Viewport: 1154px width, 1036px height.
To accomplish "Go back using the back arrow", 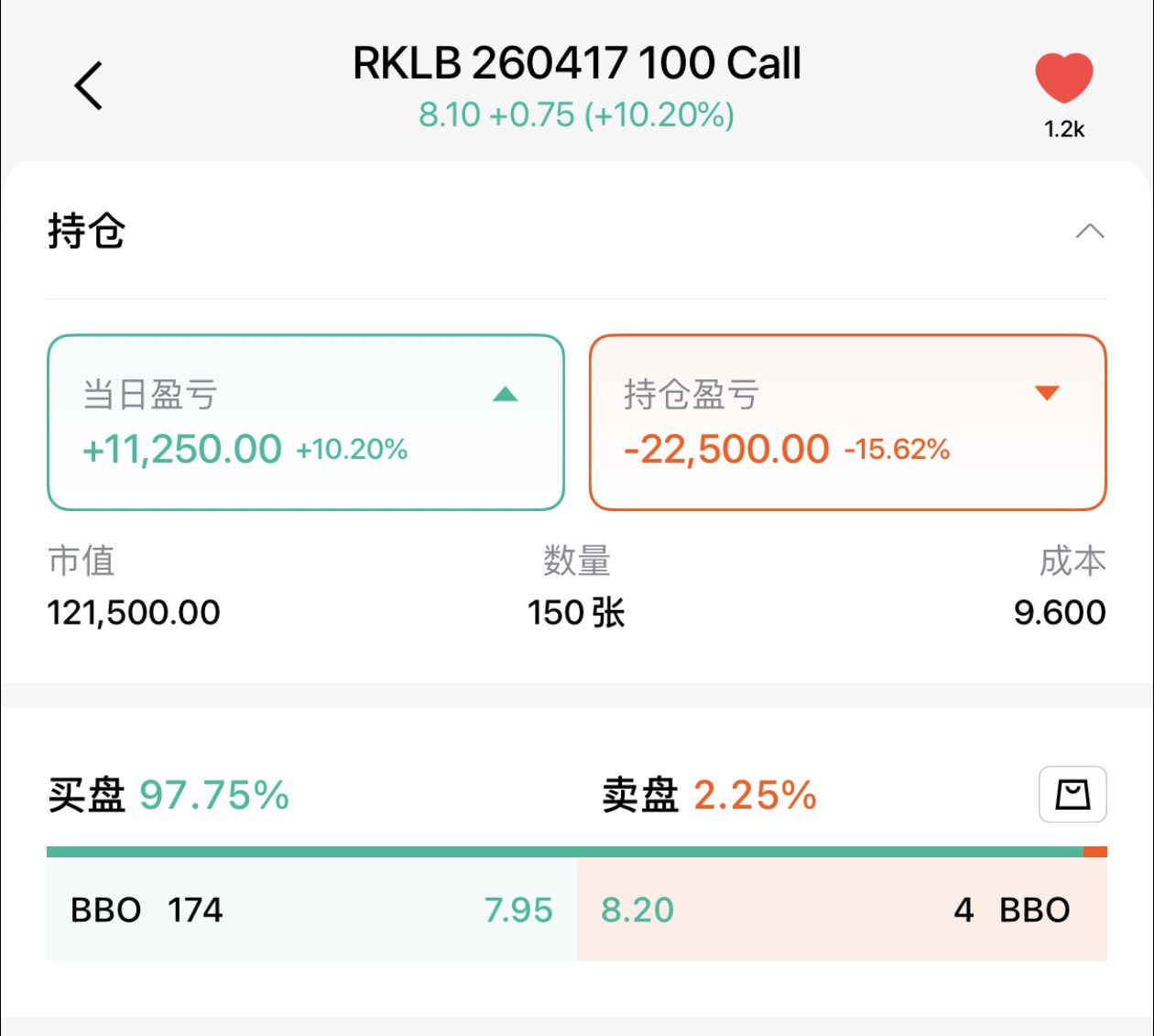I will coord(89,86).
